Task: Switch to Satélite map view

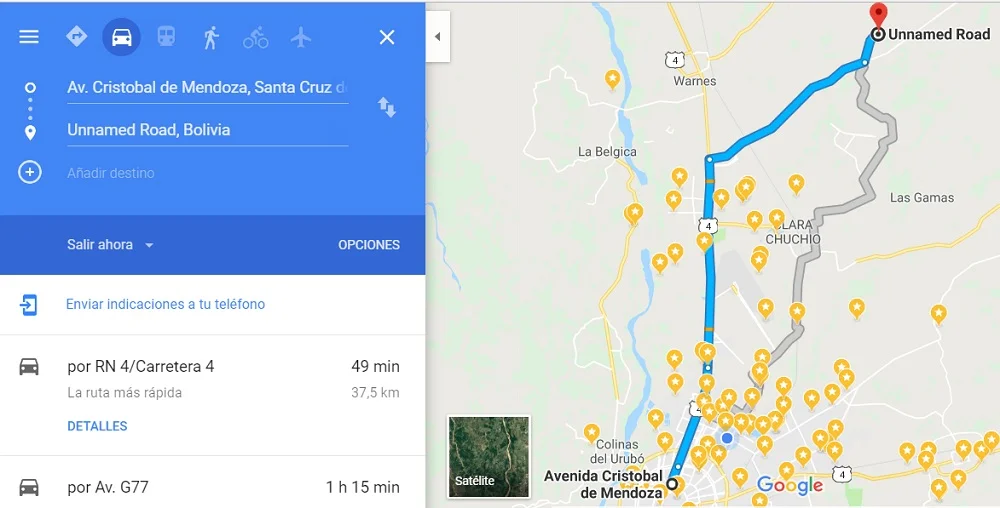Action: tap(489, 457)
